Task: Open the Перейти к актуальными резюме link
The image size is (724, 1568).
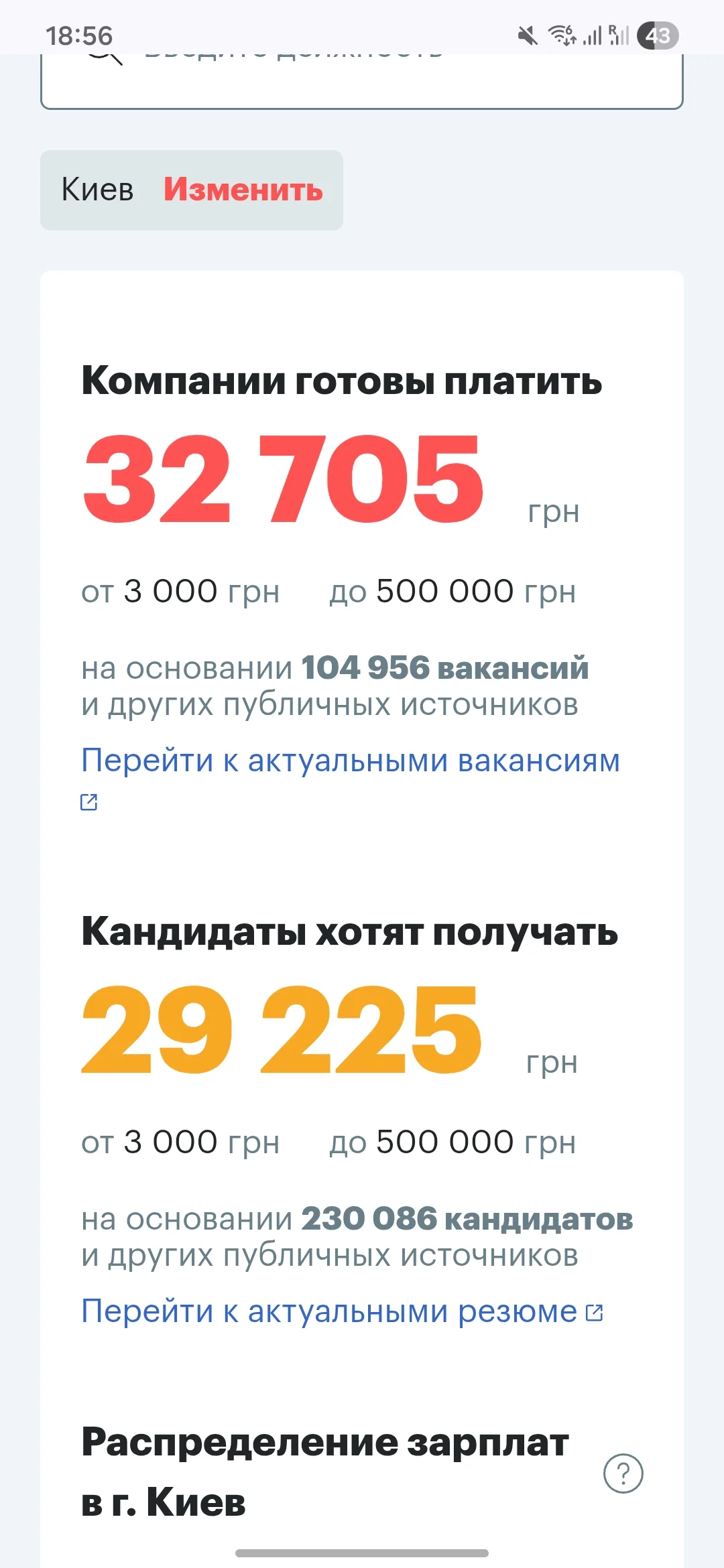Action: [x=330, y=1311]
